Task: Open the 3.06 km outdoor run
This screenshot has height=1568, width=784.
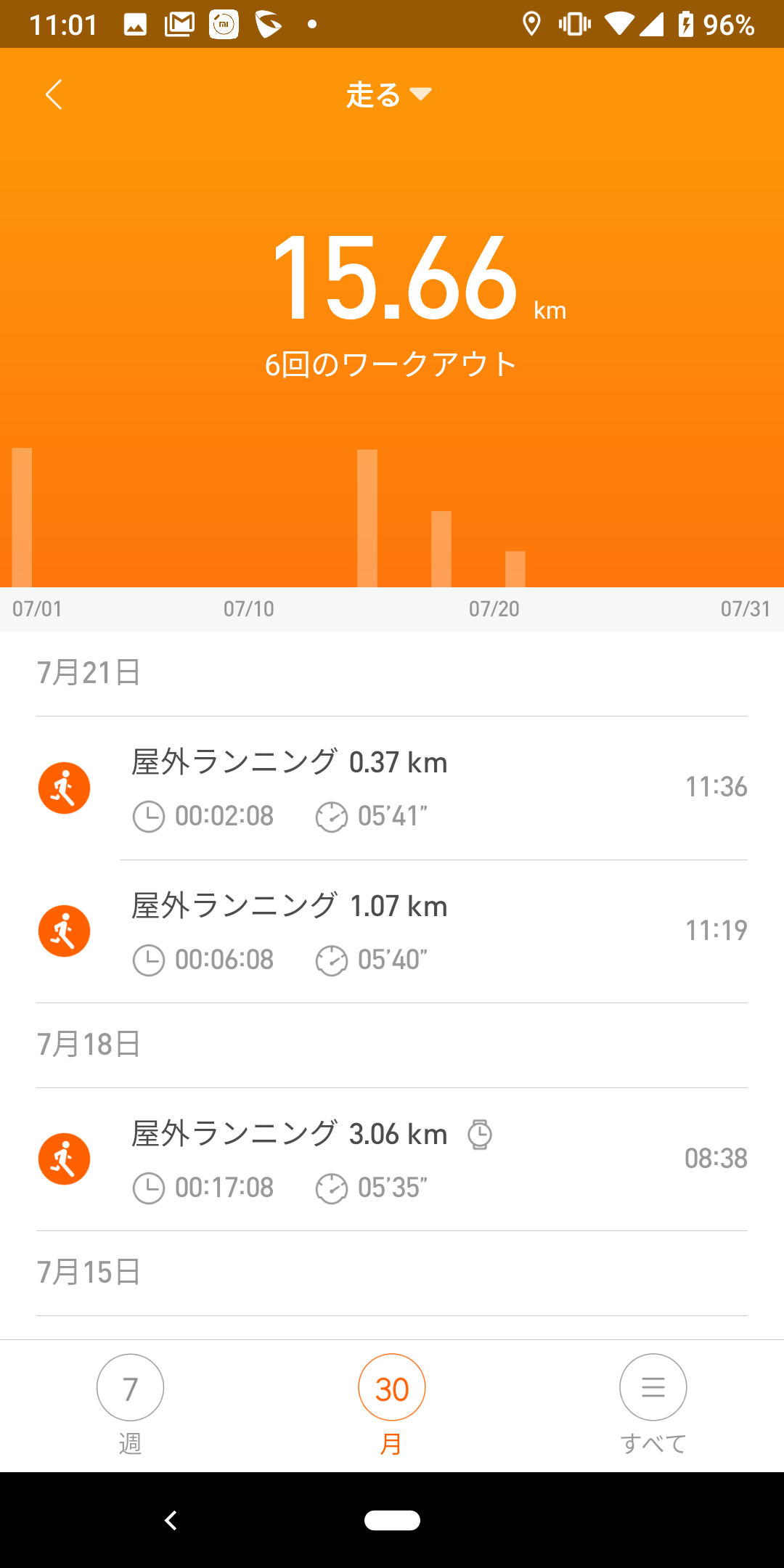Action: pos(392,1159)
